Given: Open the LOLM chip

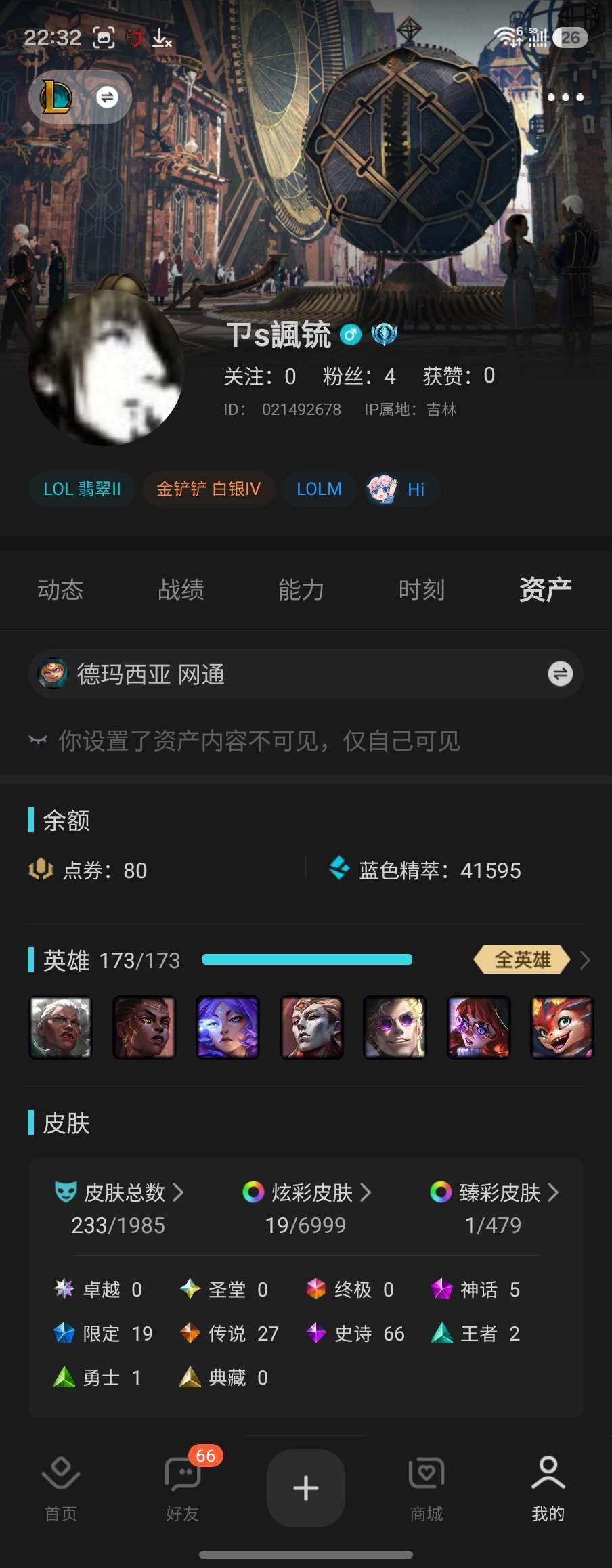Looking at the screenshot, I should tap(319, 489).
